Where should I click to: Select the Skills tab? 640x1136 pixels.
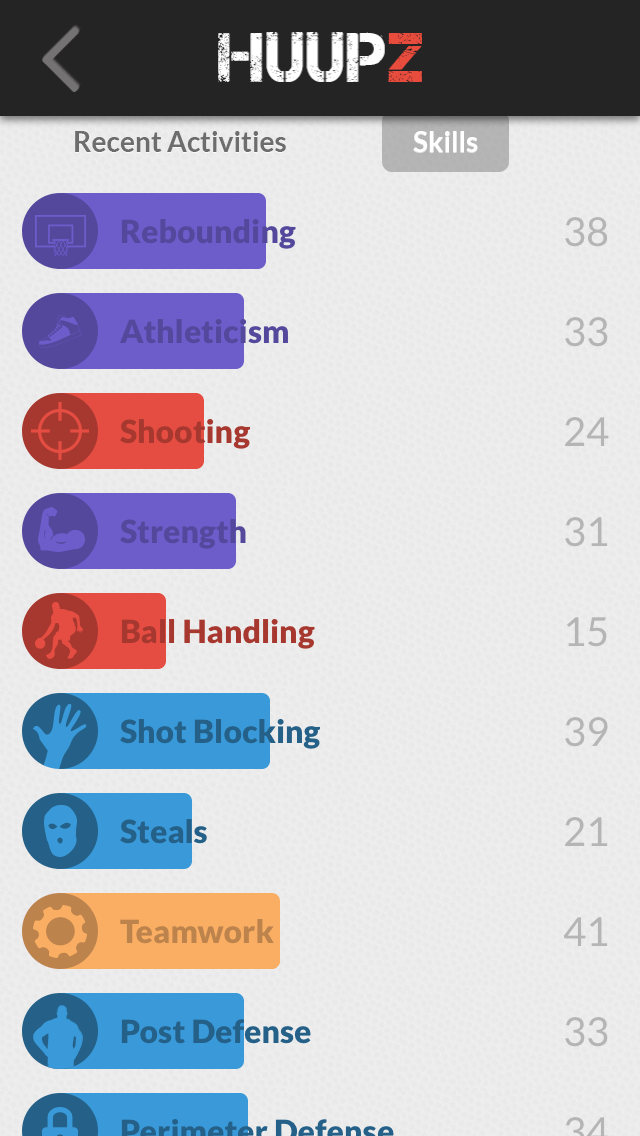[445, 143]
